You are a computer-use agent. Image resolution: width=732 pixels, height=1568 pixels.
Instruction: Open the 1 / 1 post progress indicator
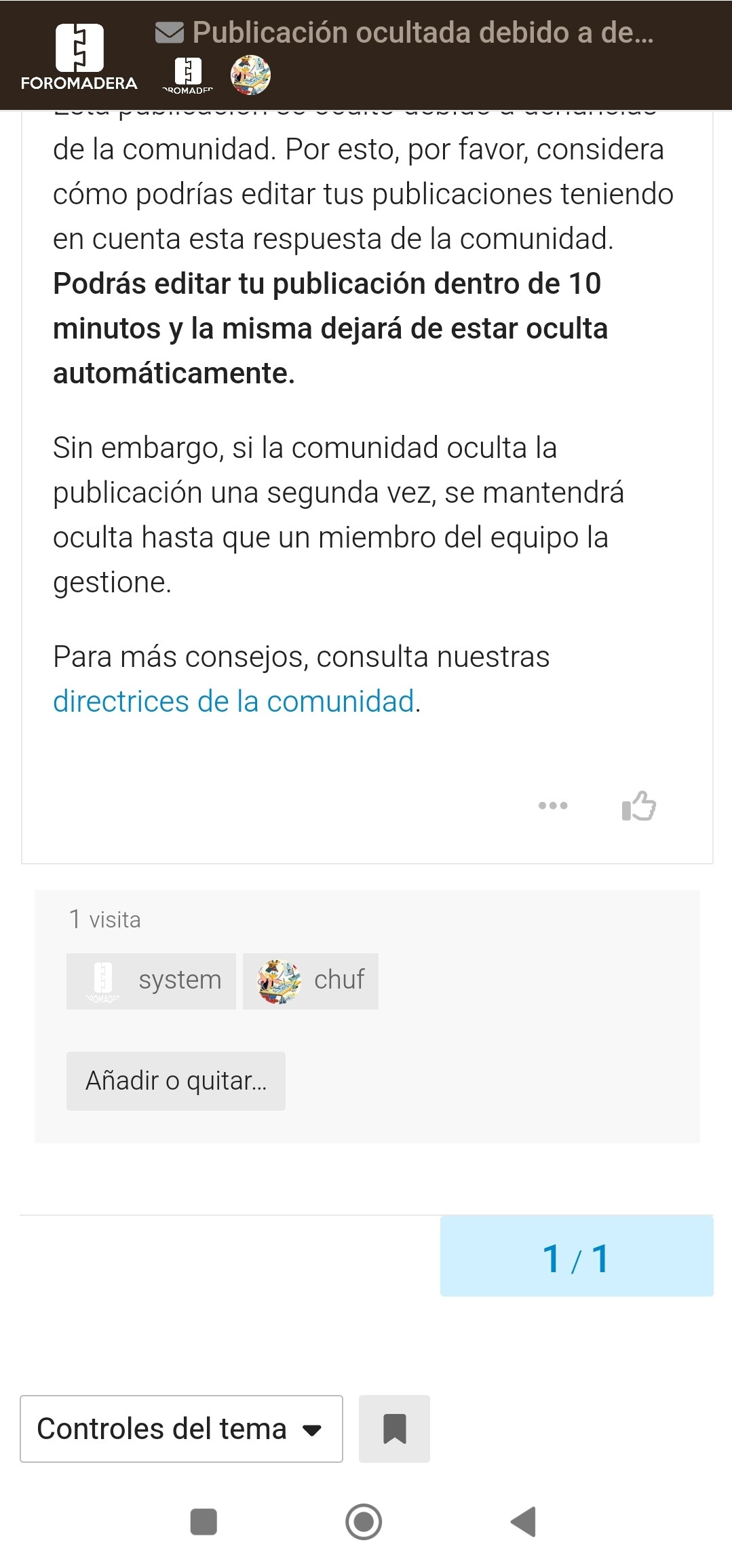point(577,1256)
